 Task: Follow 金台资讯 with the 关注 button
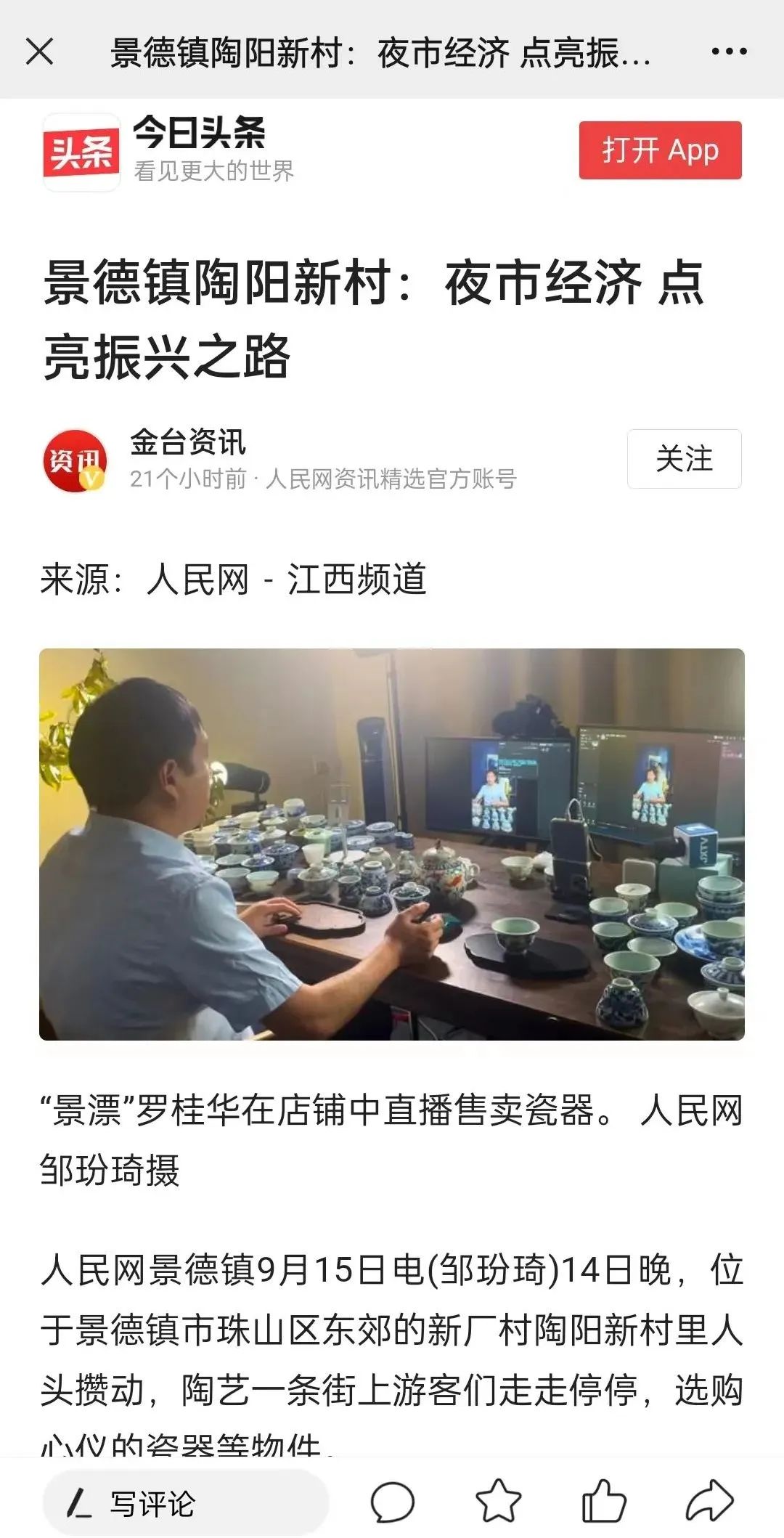pyautogui.click(x=684, y=459)
